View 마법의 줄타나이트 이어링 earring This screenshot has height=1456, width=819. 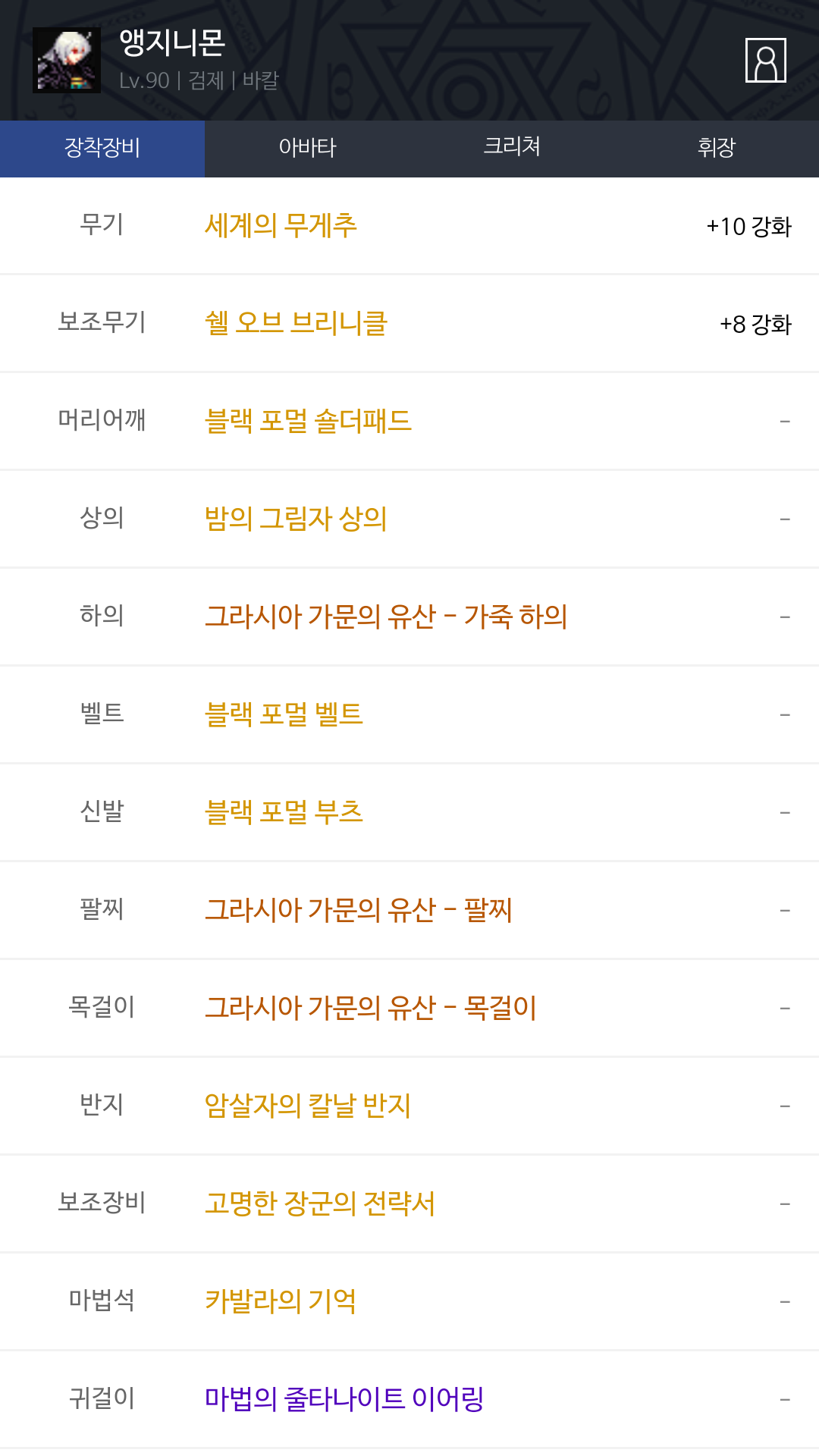[x=344, y=1400]
